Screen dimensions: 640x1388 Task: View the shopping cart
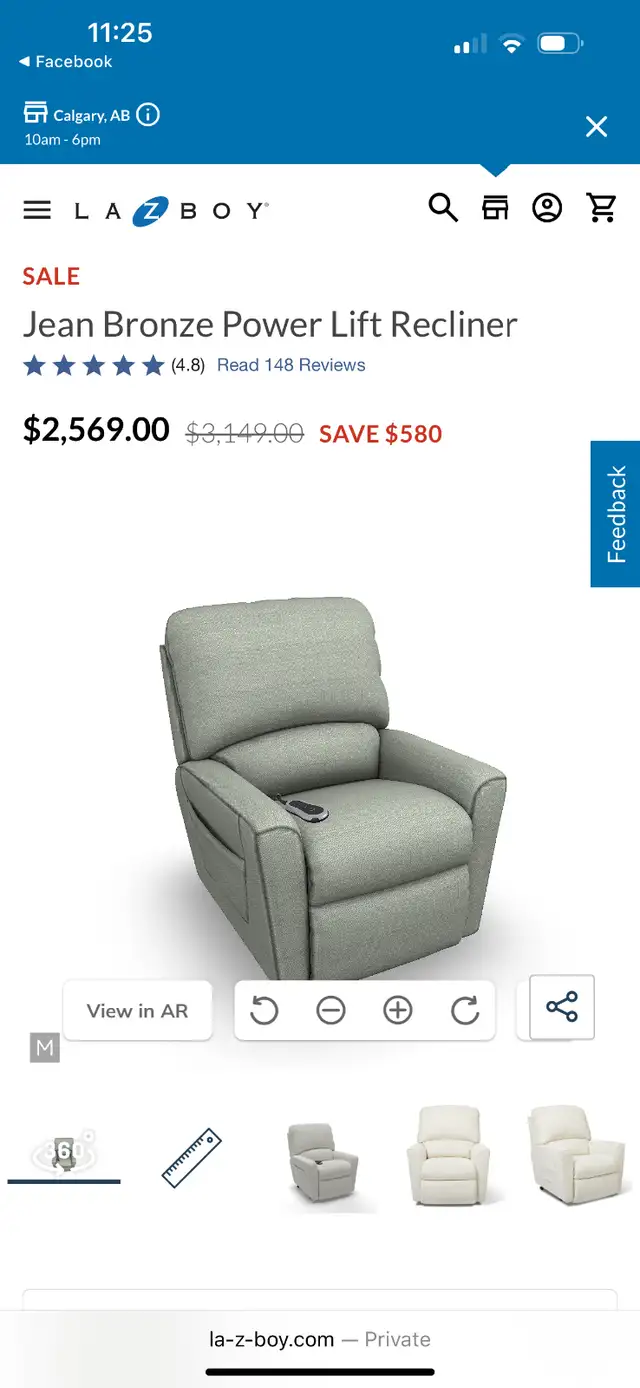602,208
